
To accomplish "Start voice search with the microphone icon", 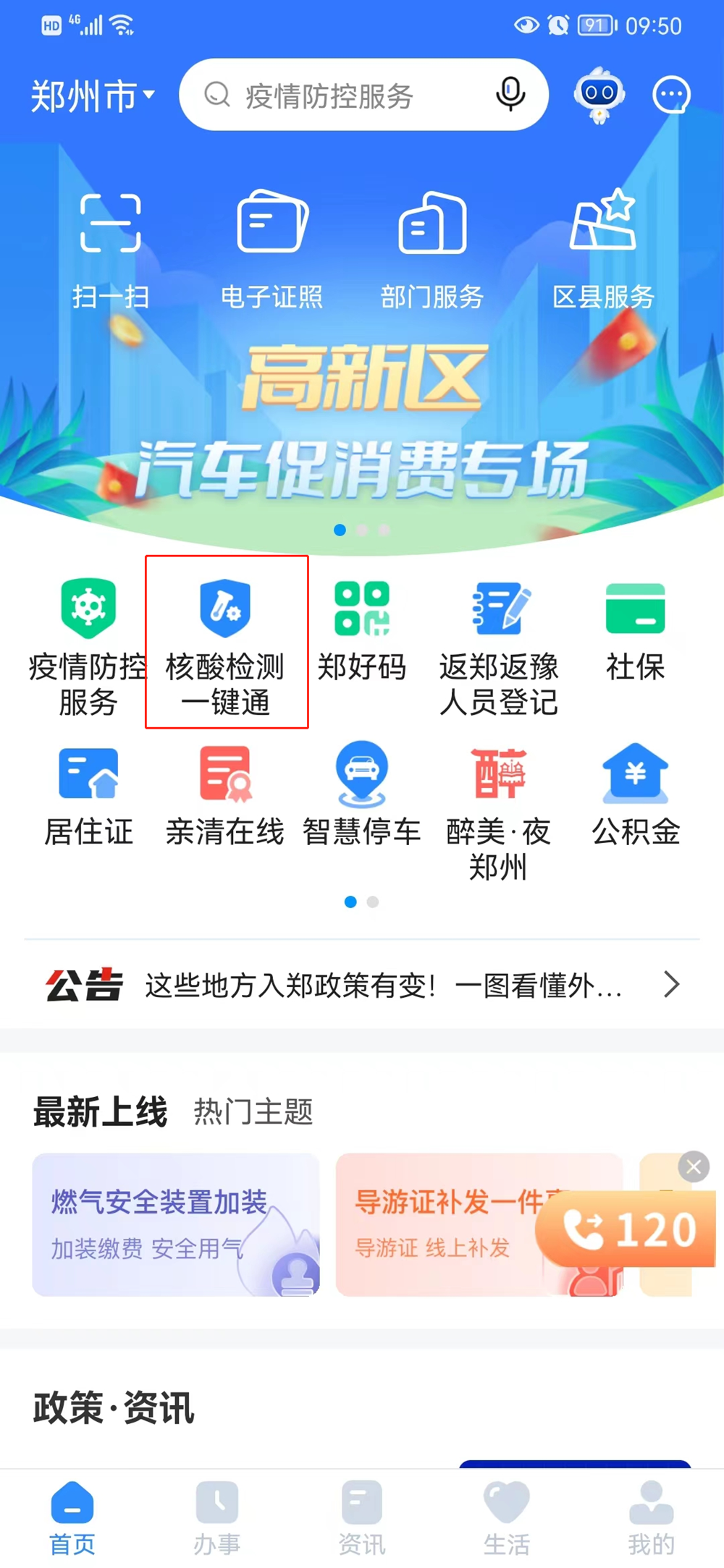I will coord(510,94).
